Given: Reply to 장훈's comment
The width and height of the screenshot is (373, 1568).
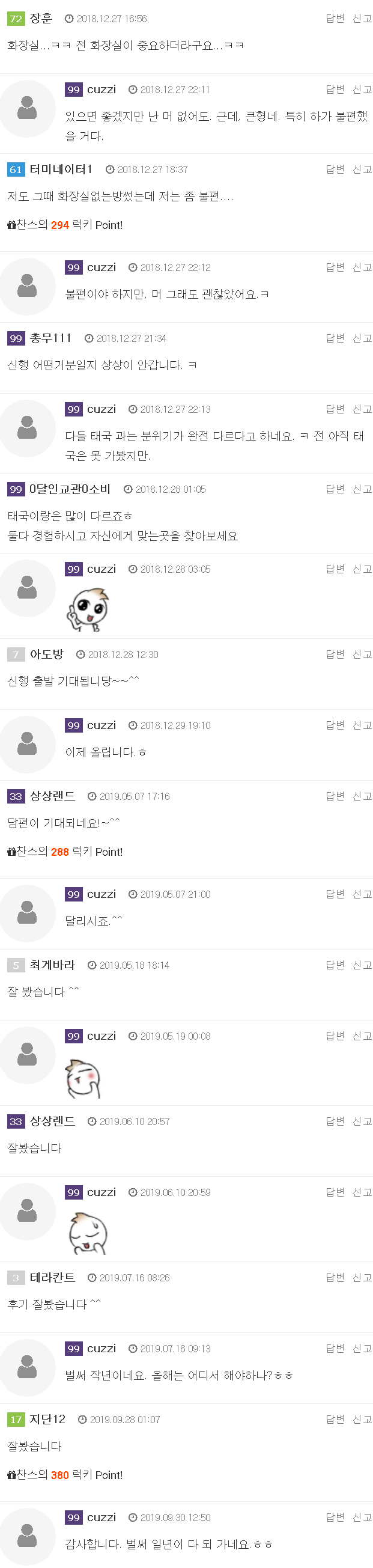Looking at the screenshot, I should pyautogui.click(x=335, y=19).
